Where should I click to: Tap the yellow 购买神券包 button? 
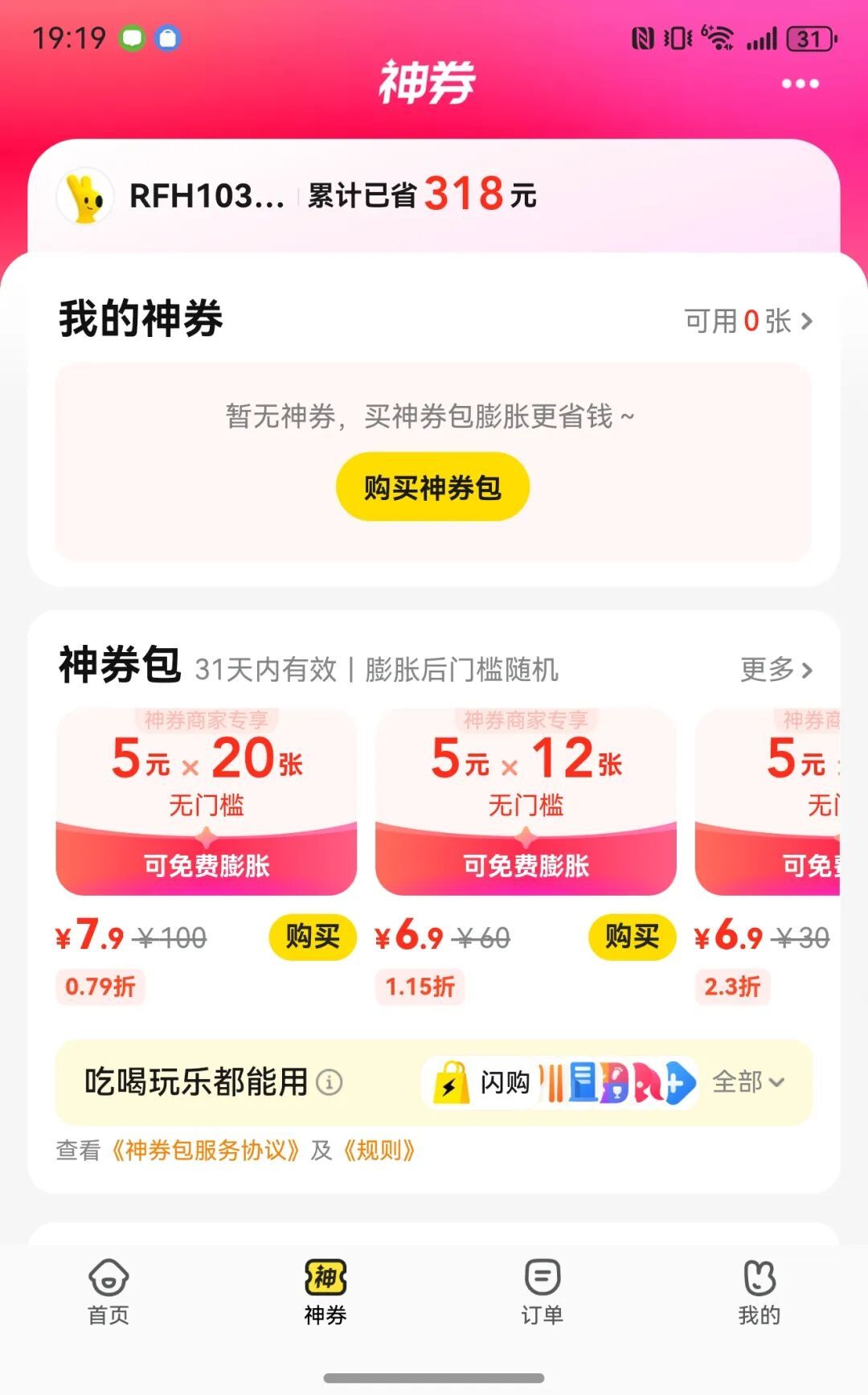coord(432,487)
